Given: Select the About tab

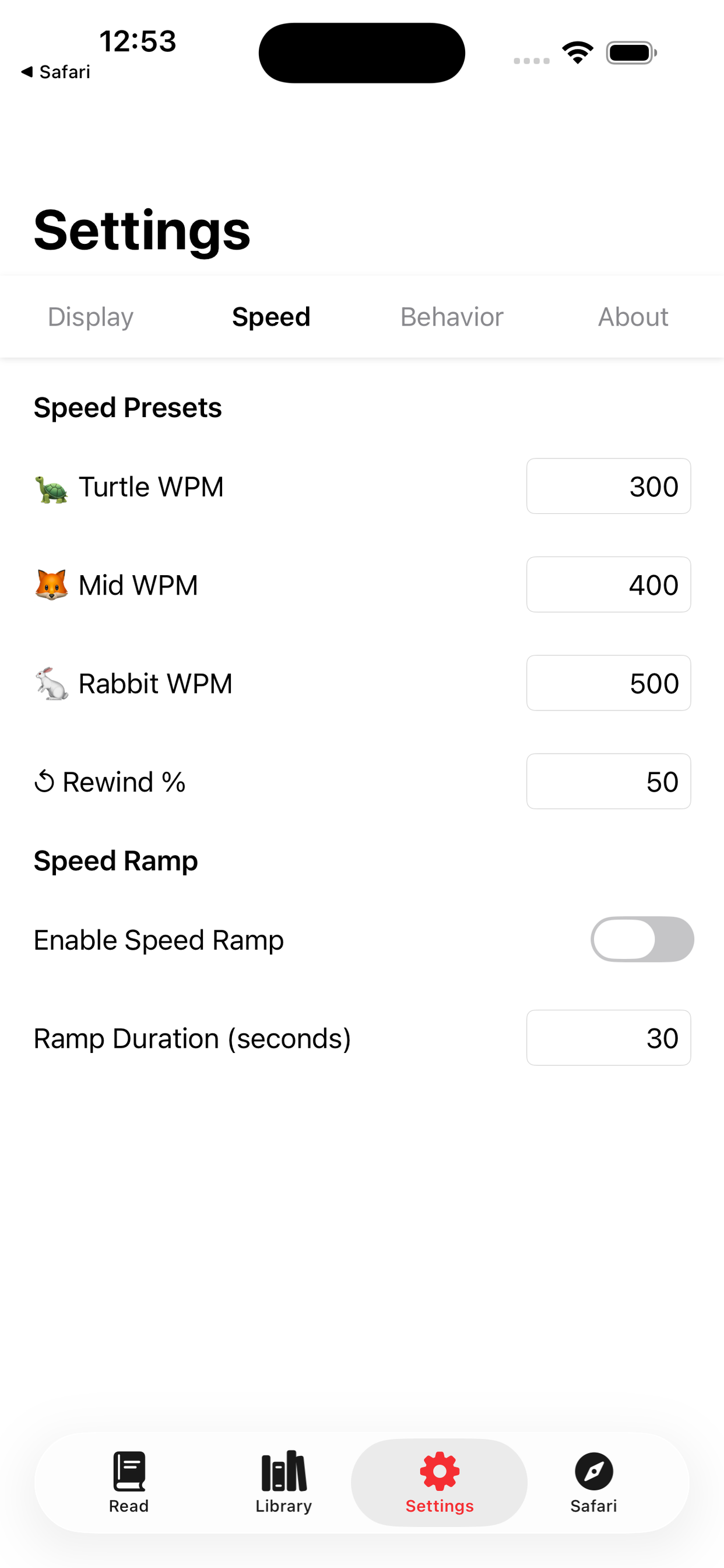Looking at the screenshot, I should 634,317.
